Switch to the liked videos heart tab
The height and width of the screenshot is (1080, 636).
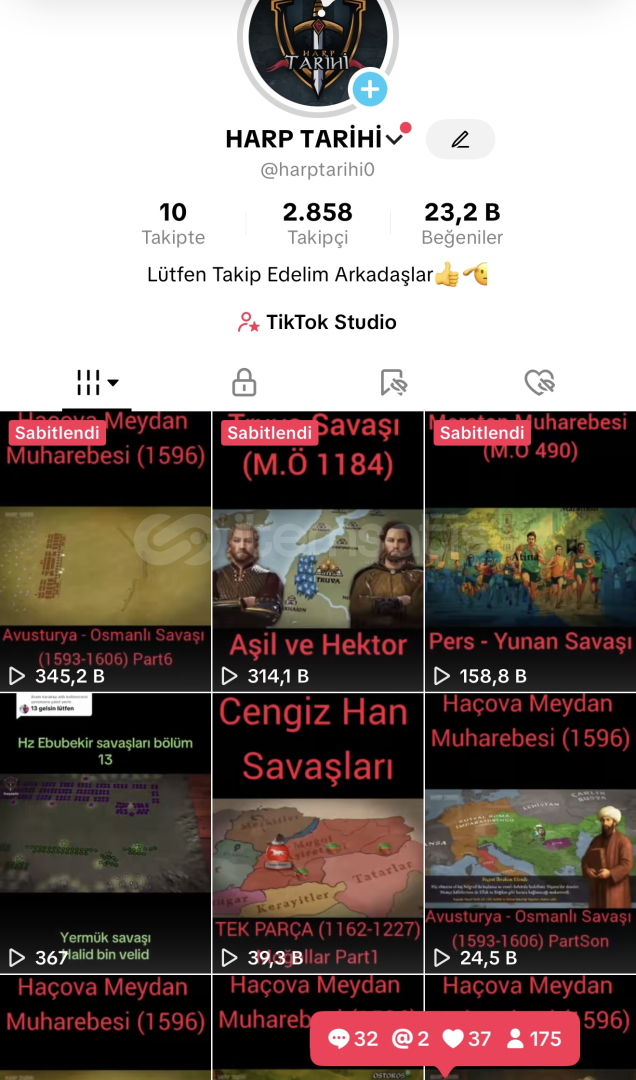coord(540,382)
